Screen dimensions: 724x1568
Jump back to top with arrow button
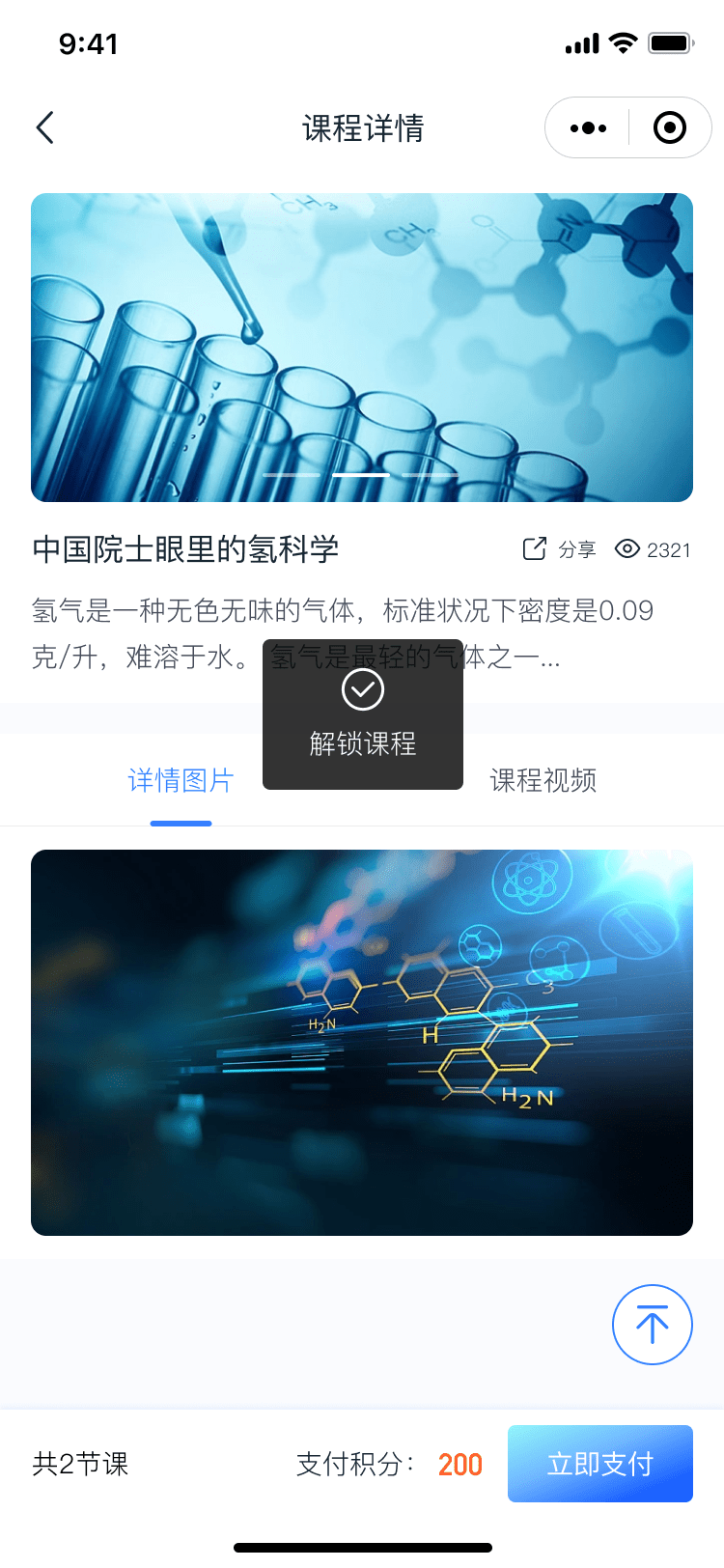click(x=653, y=1325)
